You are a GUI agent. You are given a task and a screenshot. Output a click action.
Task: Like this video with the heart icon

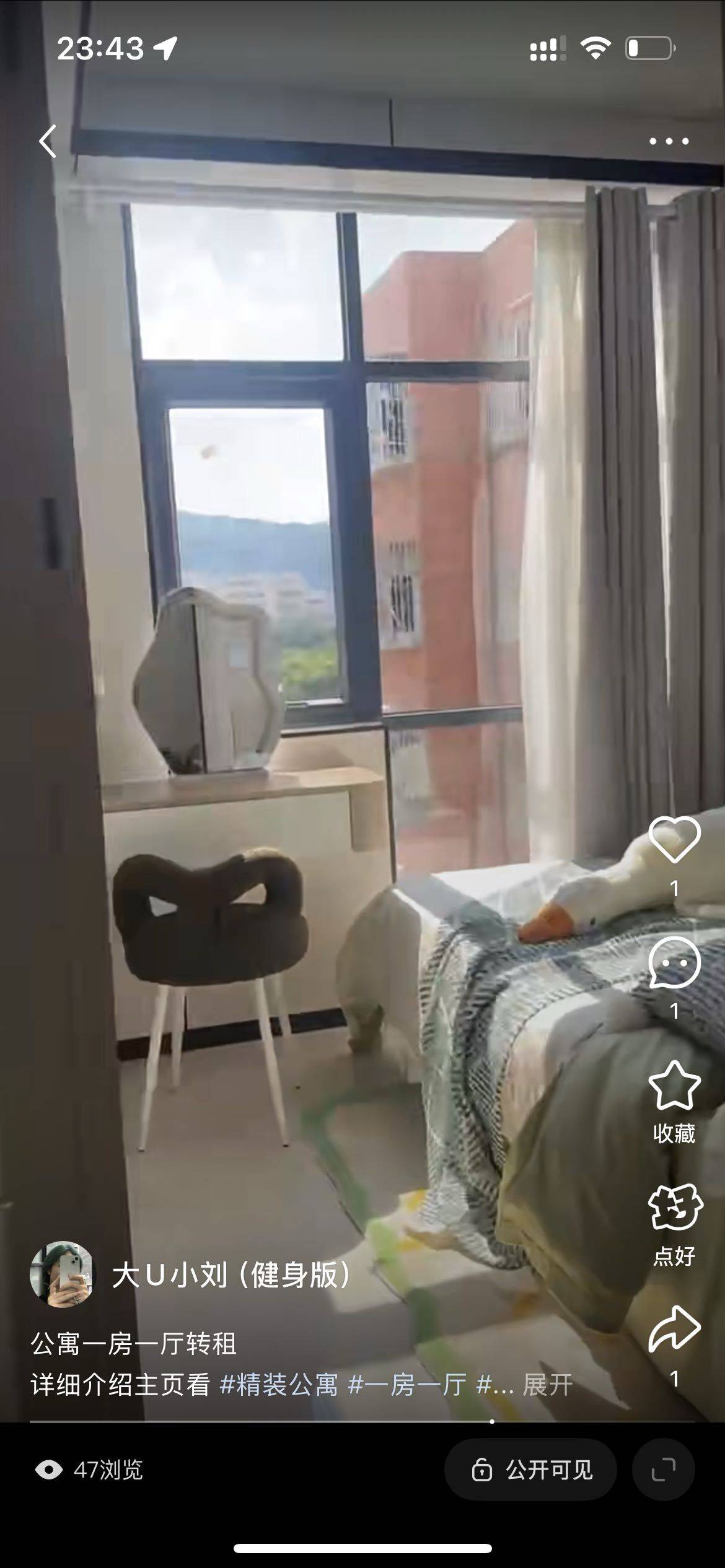point(674,840)
